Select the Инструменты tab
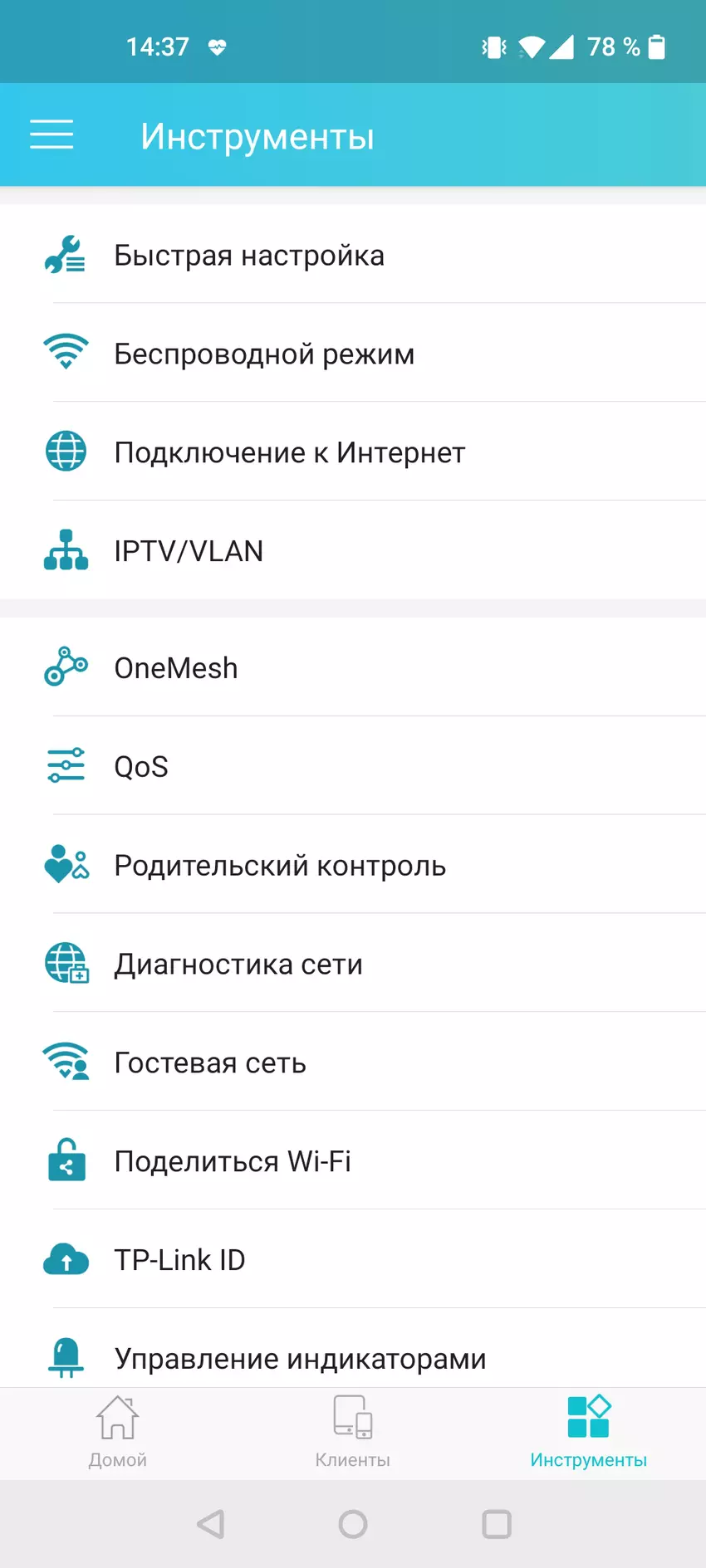Viewport: 706px width, 1568px height. click(x=588, y=1432)
